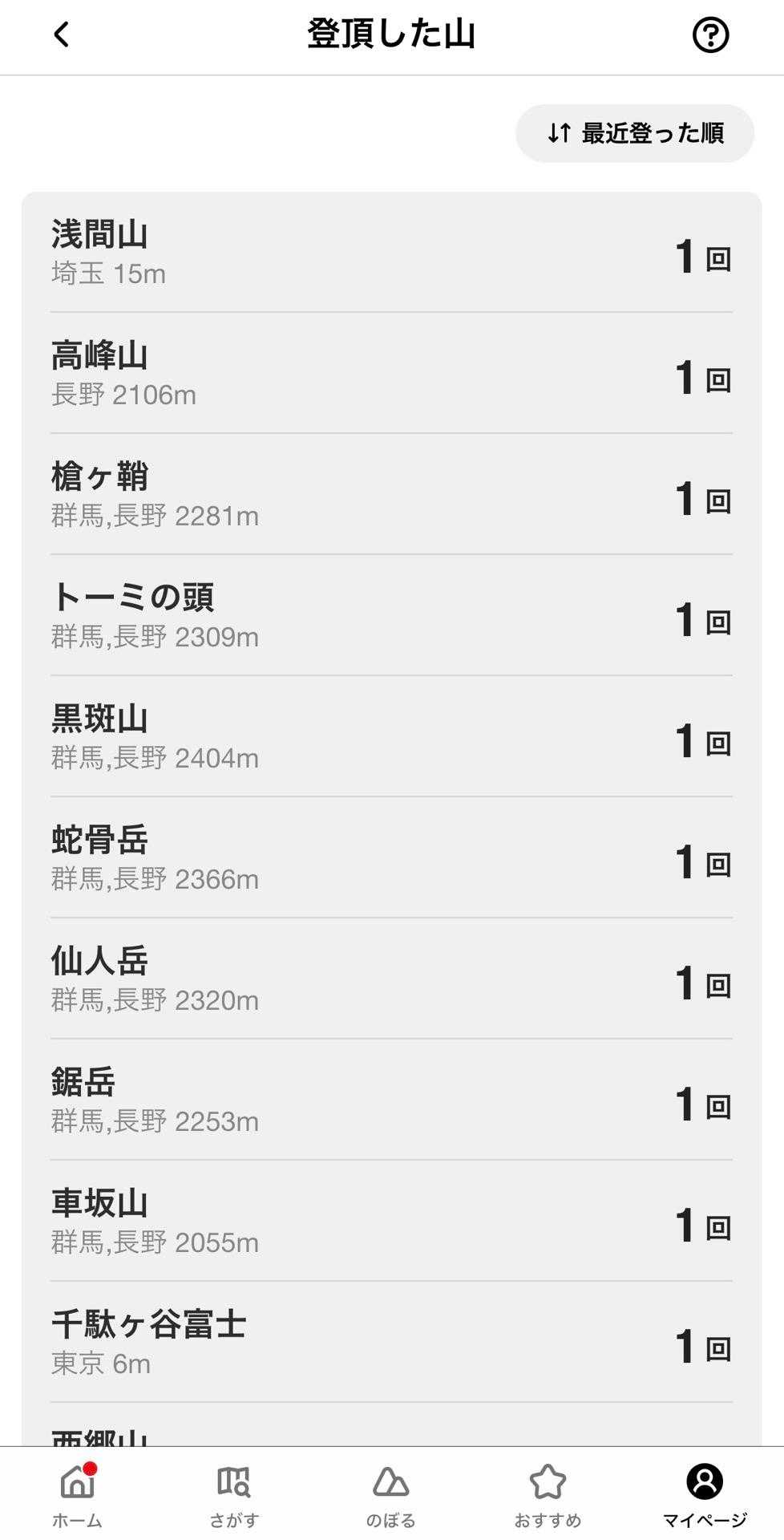Open 車坂山 list row

coord(391,1222)
